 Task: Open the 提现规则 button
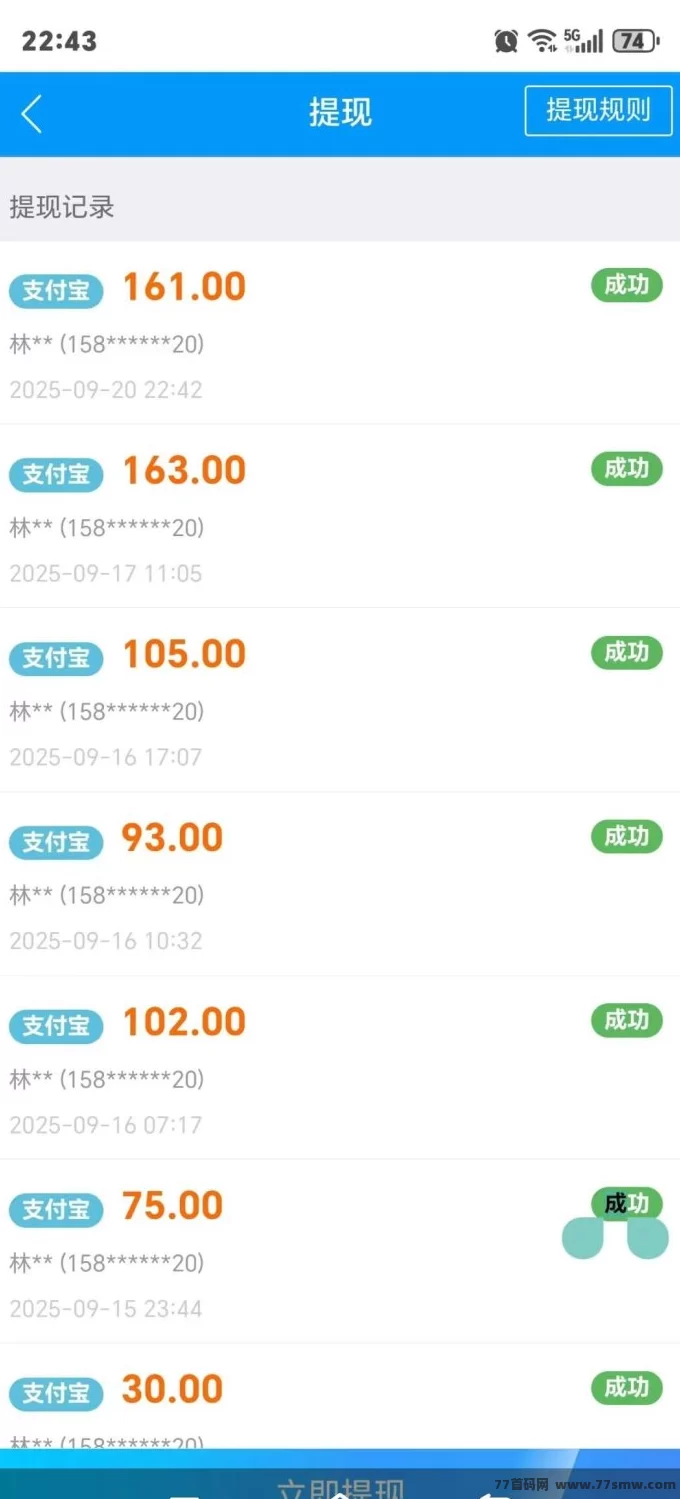tap(598, 110)
